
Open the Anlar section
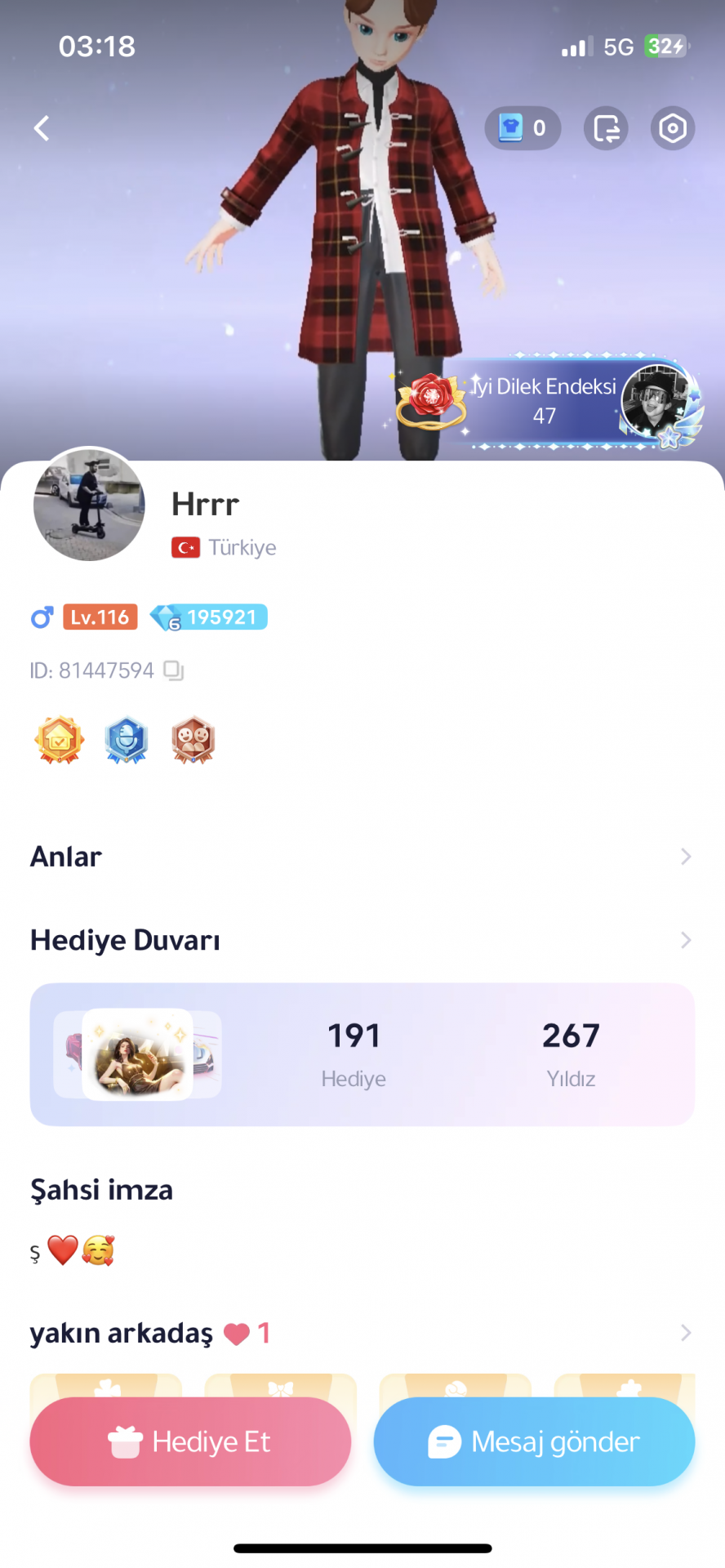362,857
